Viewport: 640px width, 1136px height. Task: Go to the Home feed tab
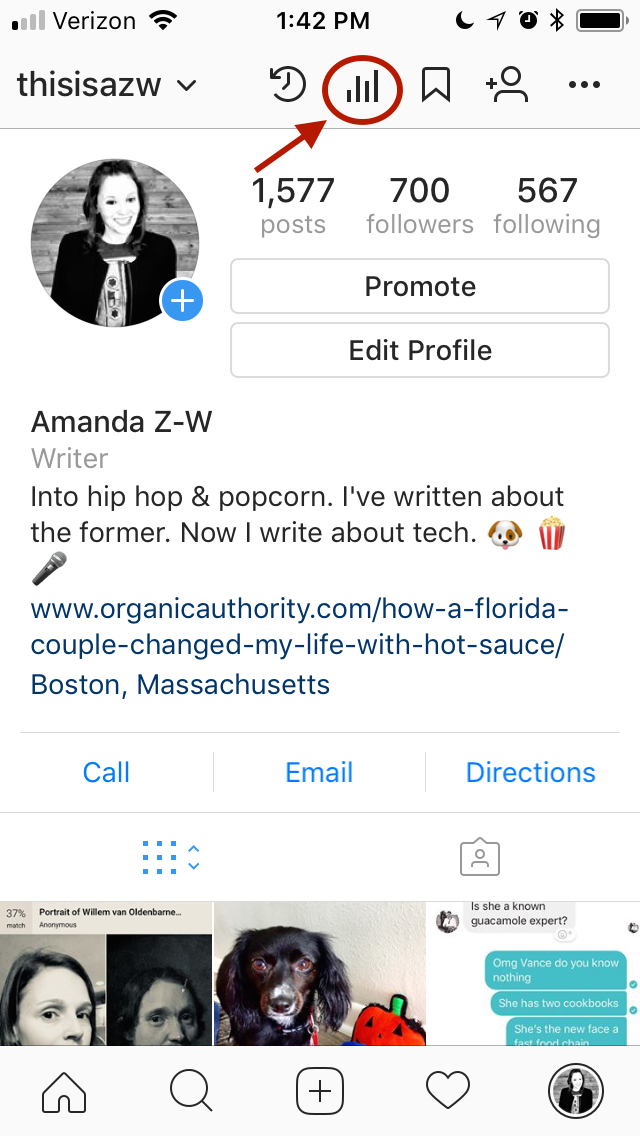point(64,1090)
